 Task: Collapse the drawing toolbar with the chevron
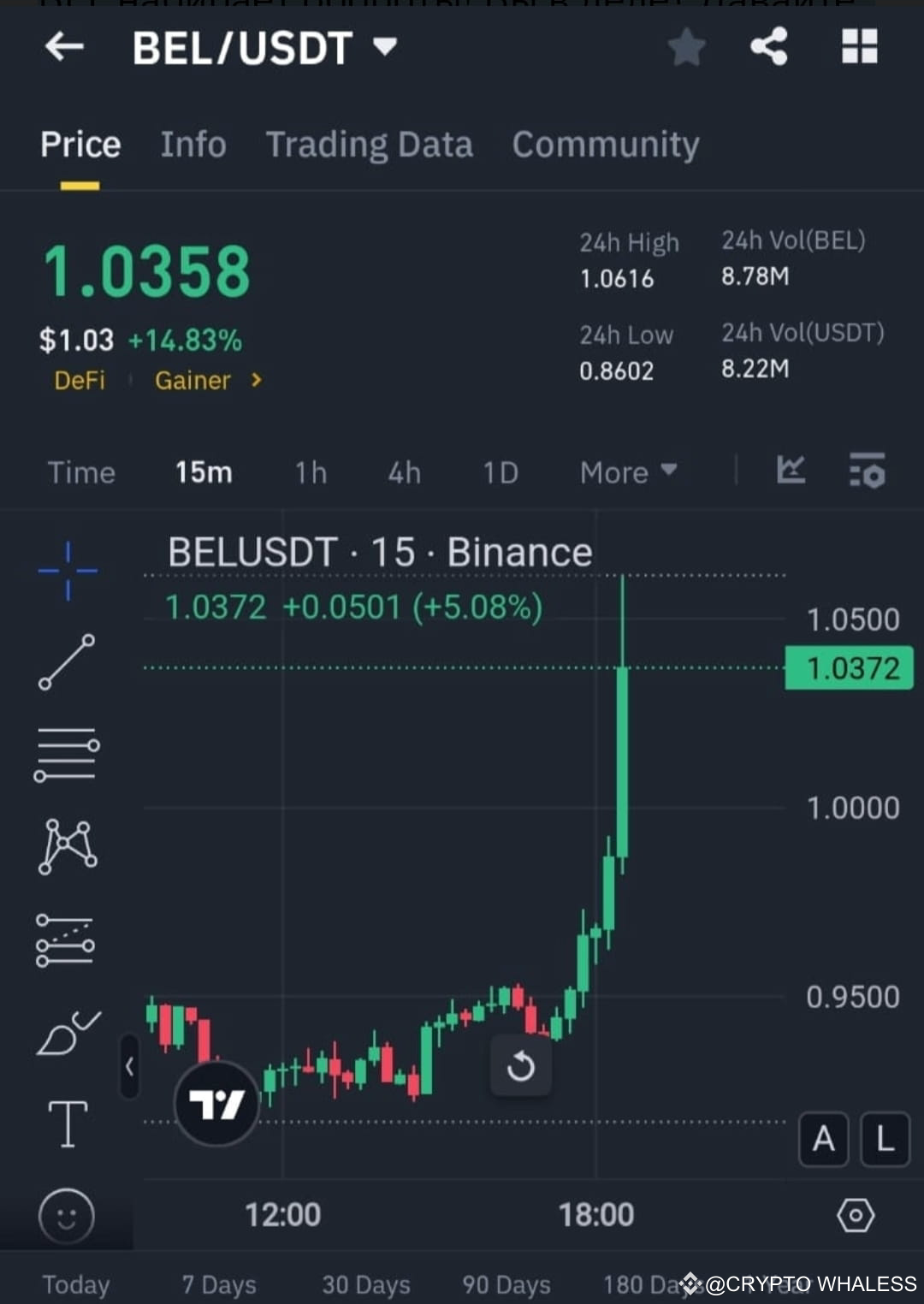[128, 1065]
